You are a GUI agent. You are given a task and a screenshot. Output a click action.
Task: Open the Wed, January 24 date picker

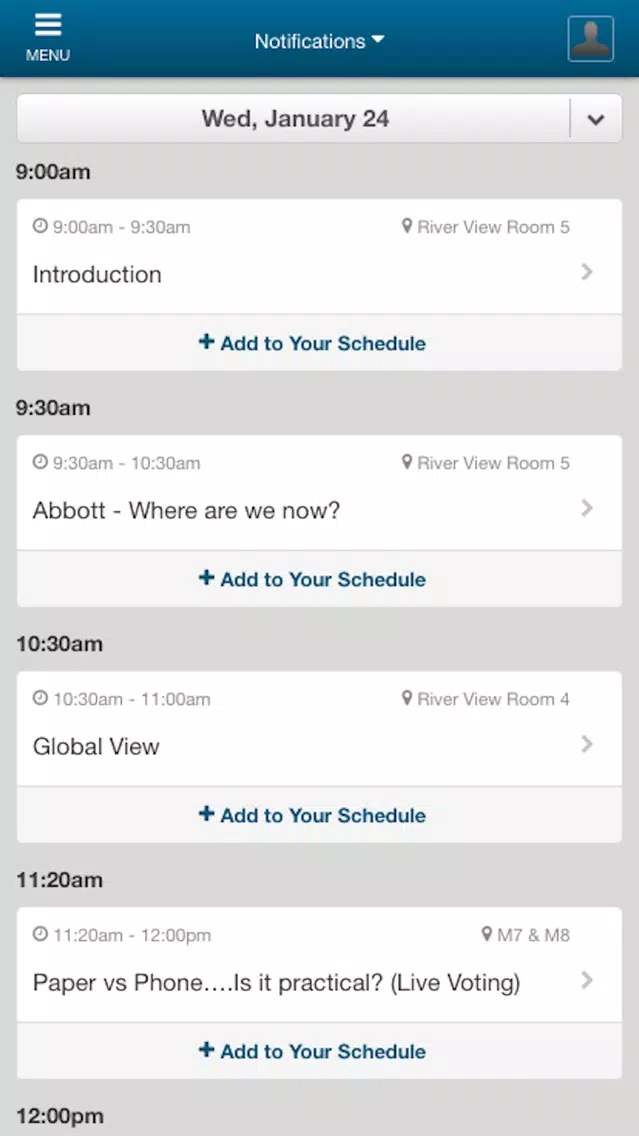pos(319,118)
